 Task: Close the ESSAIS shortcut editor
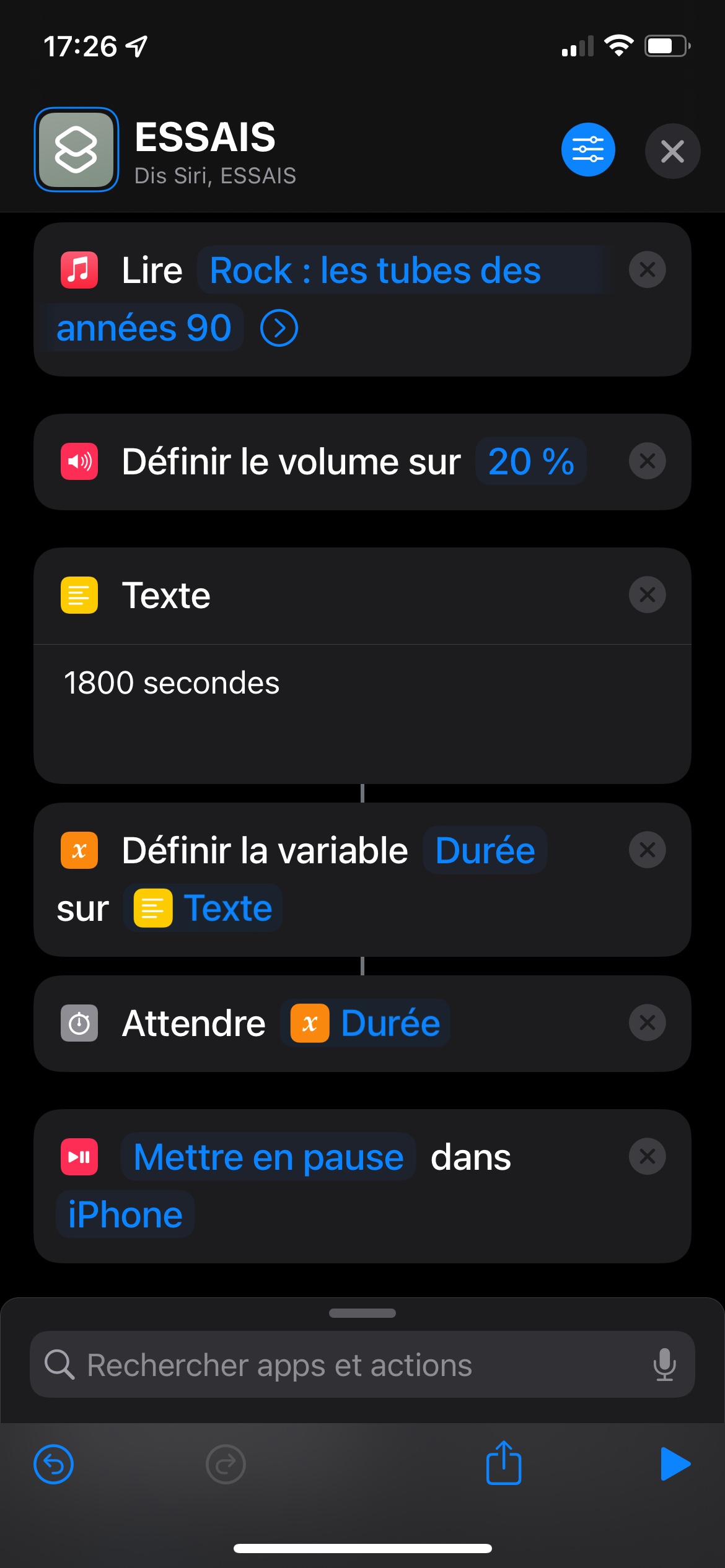click(672, 151)
